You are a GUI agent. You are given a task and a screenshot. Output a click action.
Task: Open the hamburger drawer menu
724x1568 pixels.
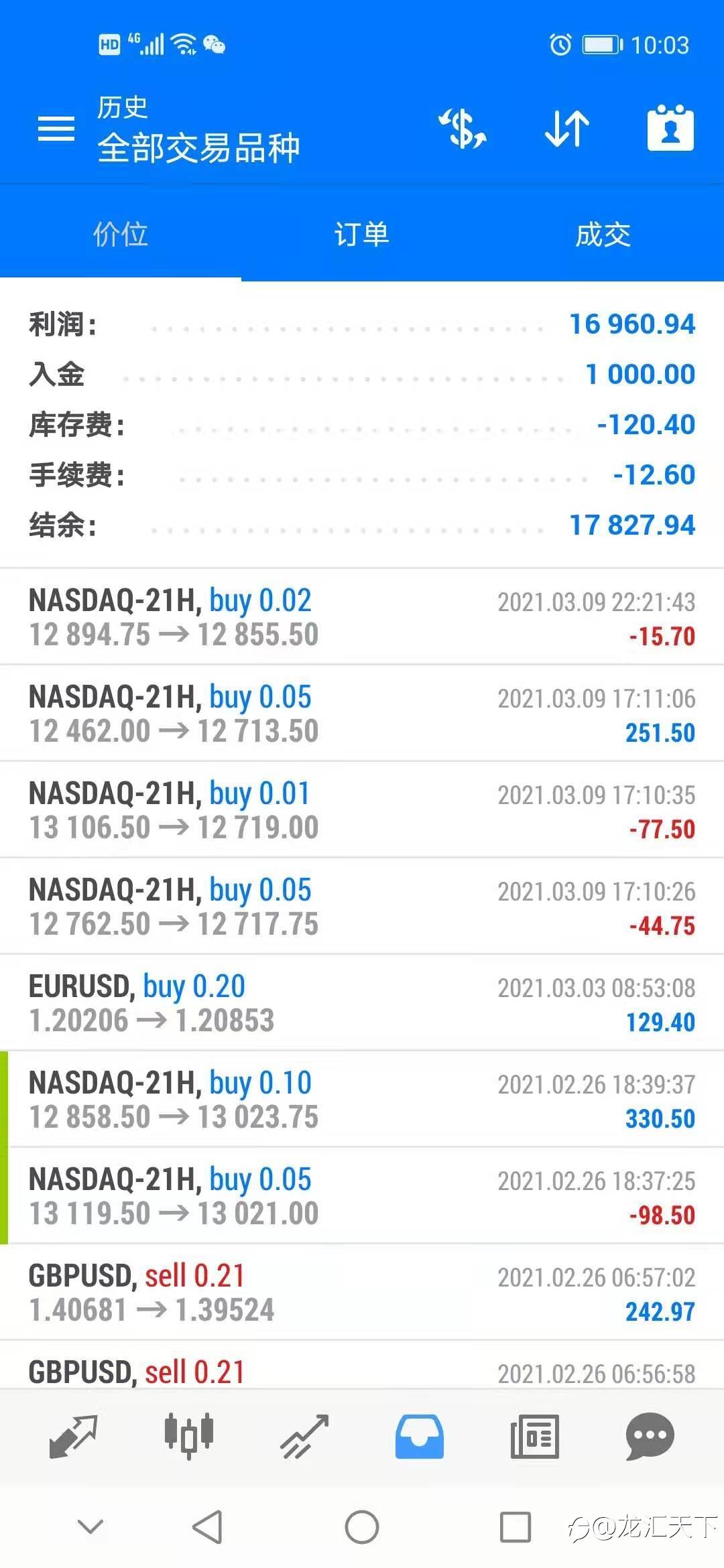(x=56, y=128)
